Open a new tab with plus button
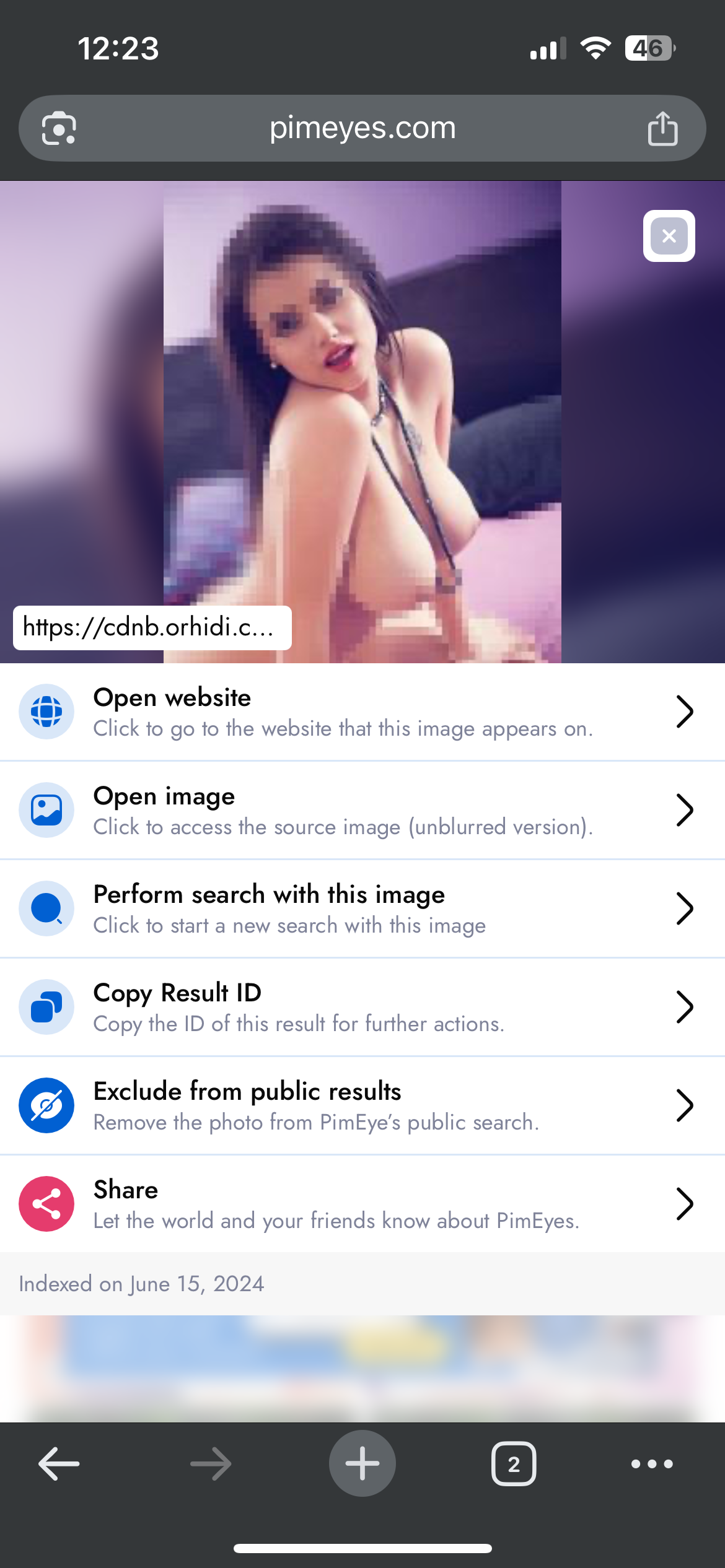The height and width of the screenshot is (1568, 725). coord(362,1463)
